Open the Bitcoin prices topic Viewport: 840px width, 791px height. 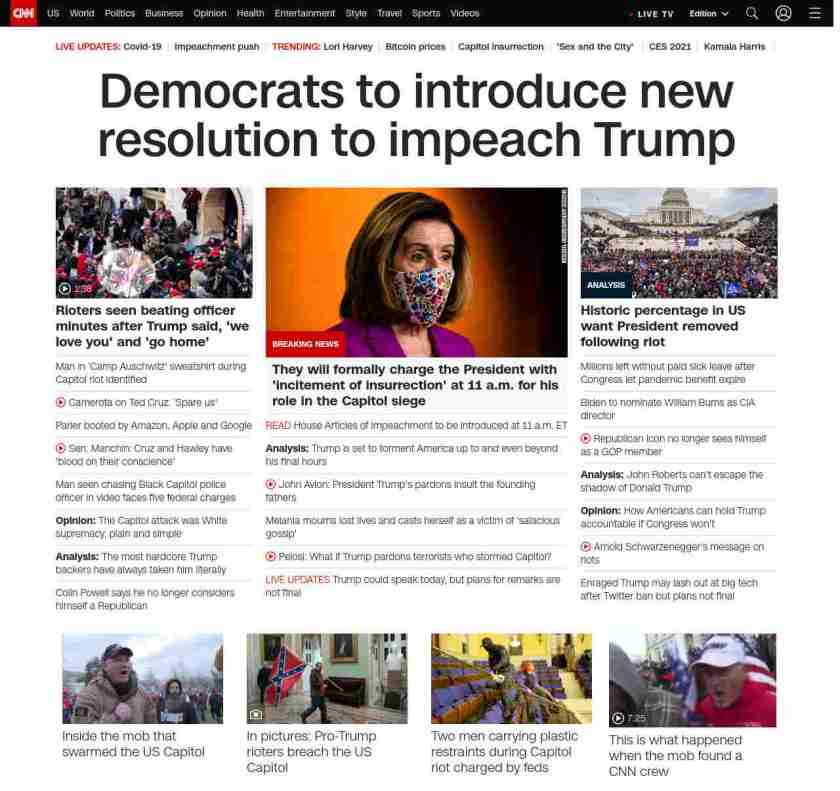coord(415,47)
